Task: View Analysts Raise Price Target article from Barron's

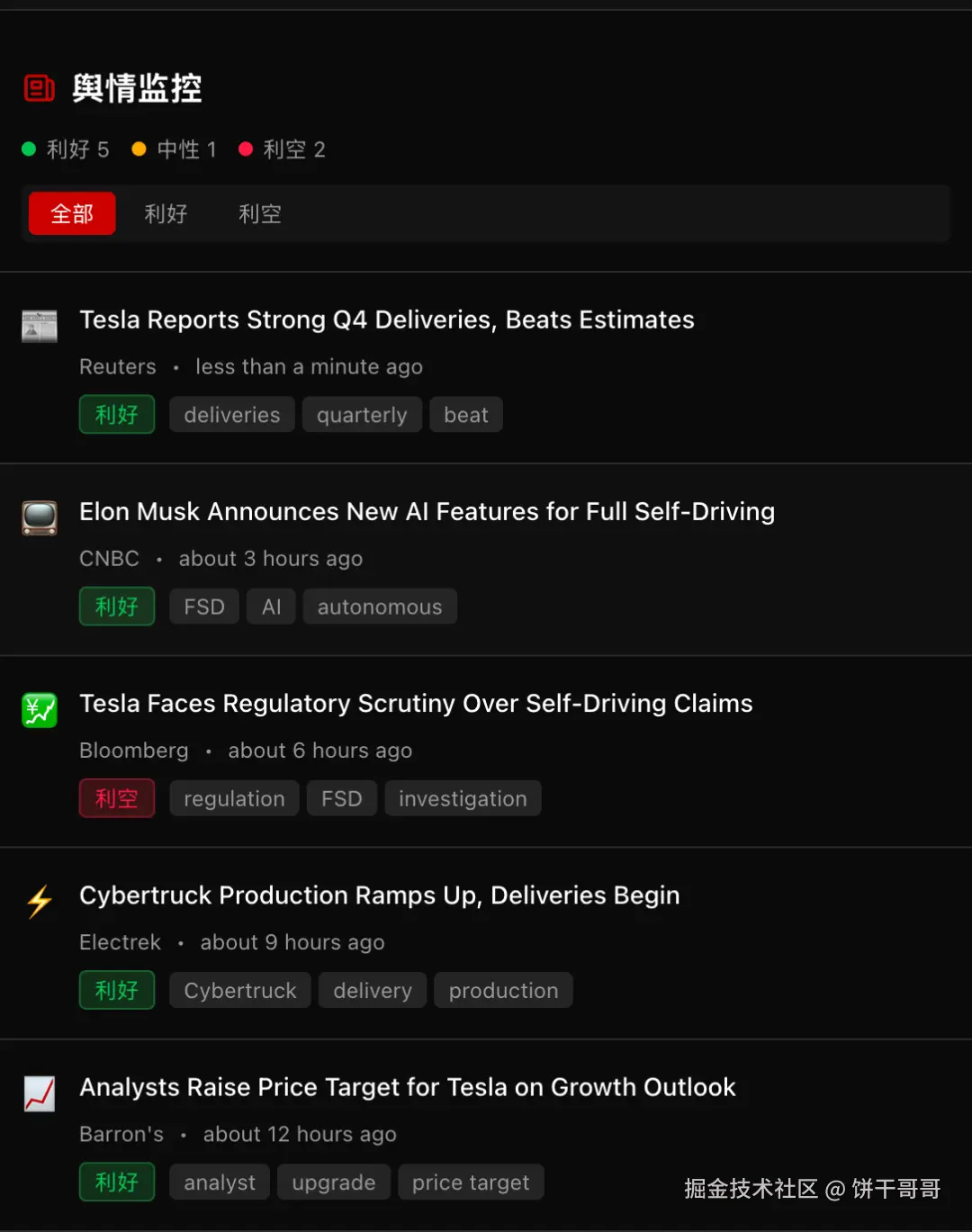Action: pyautogui.click(x=407, y=1087)
